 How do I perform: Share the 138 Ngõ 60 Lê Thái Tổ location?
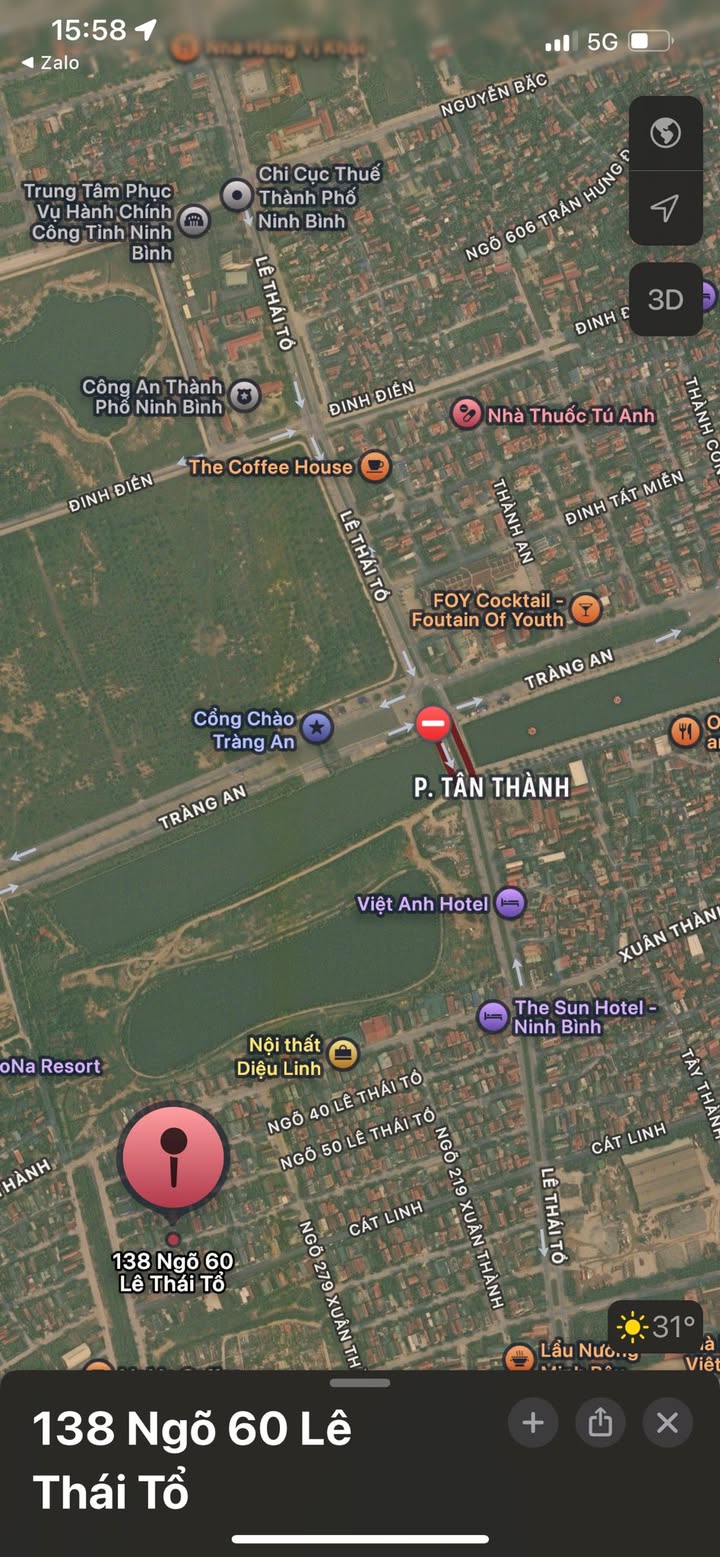click(x=600, y=1422)
